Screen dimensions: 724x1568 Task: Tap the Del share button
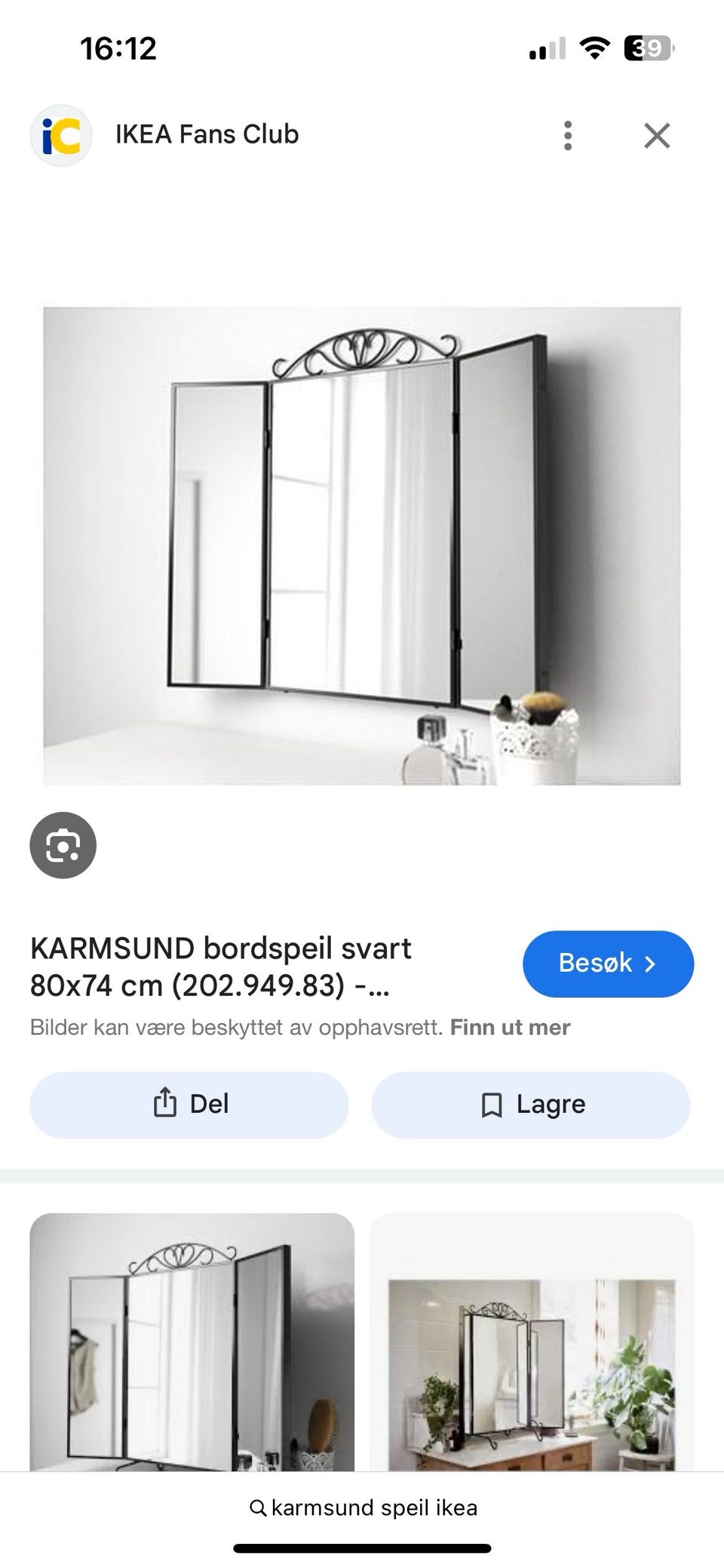(189, 1104)
